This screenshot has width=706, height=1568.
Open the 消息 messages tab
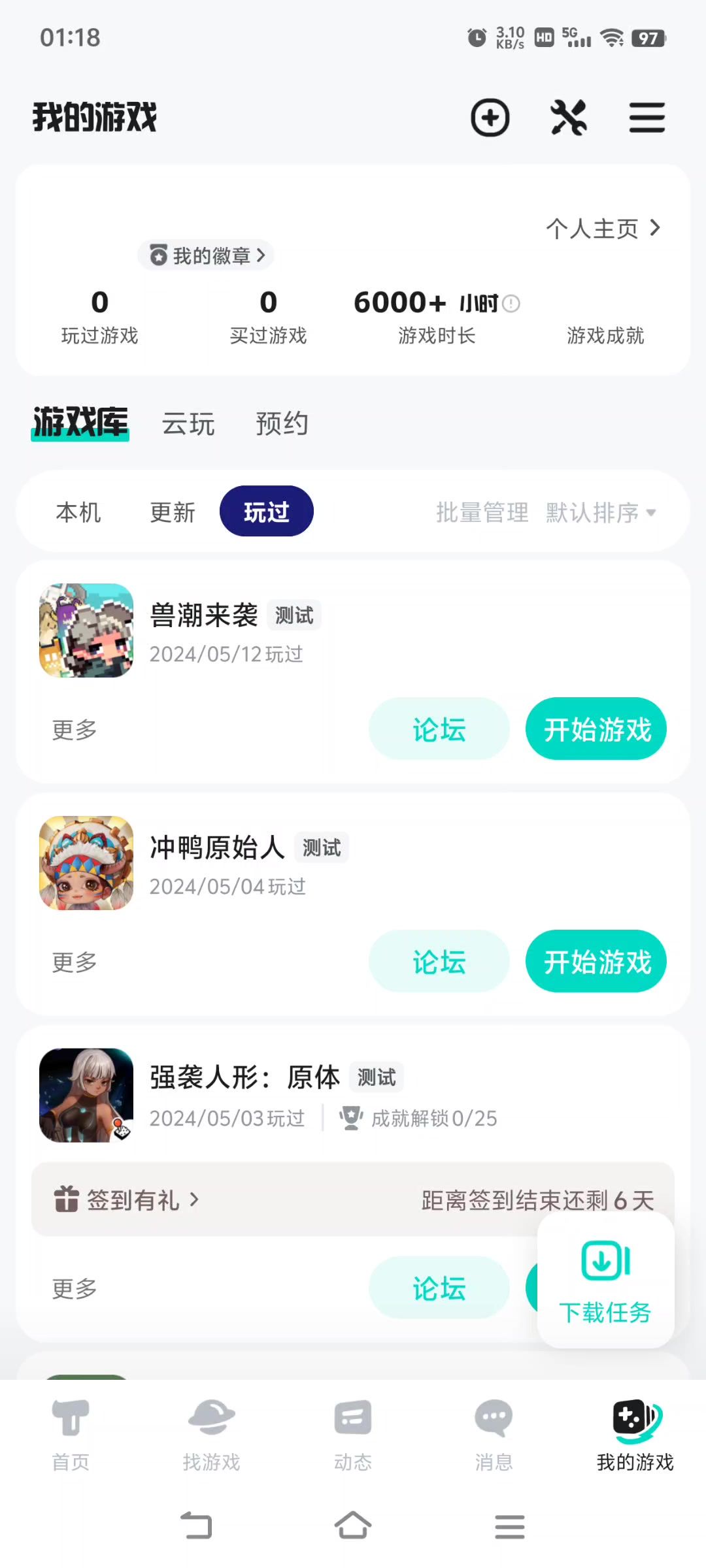click(x=494, y=1435)
